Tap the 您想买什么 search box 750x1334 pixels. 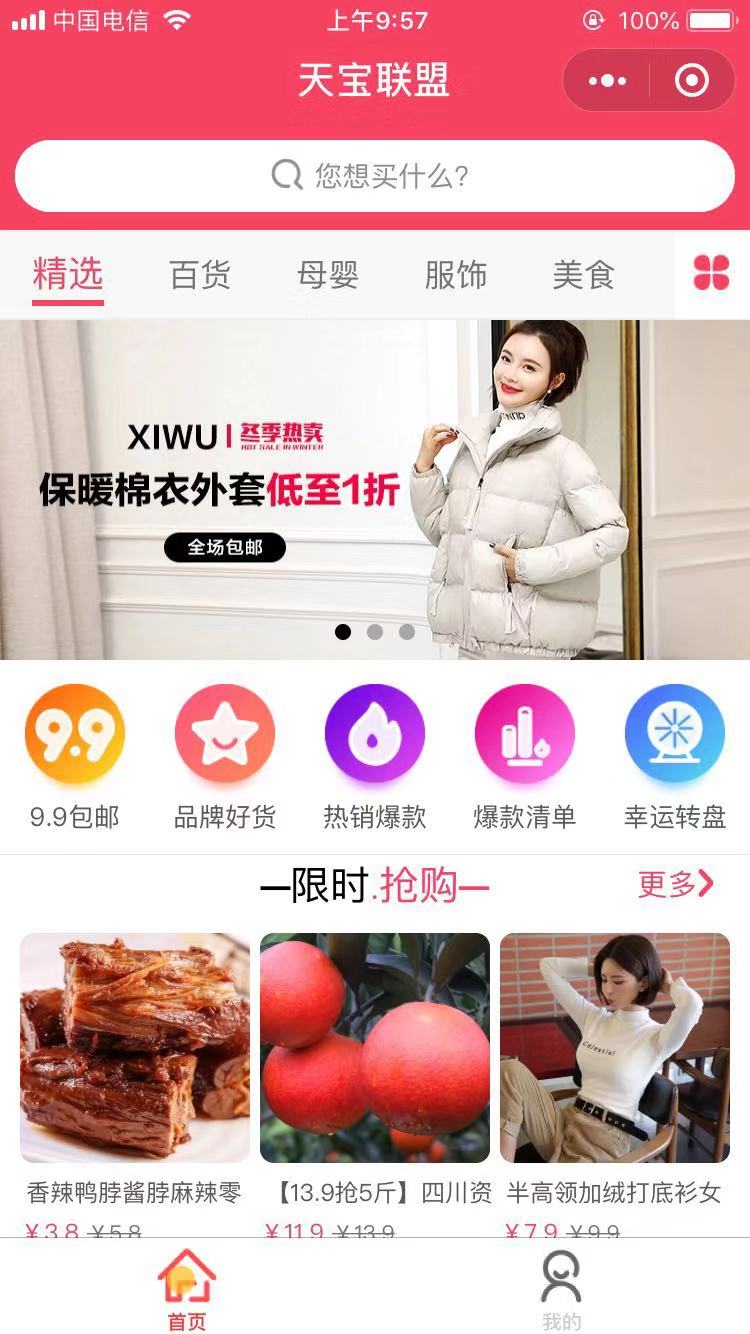pos(375,176)
